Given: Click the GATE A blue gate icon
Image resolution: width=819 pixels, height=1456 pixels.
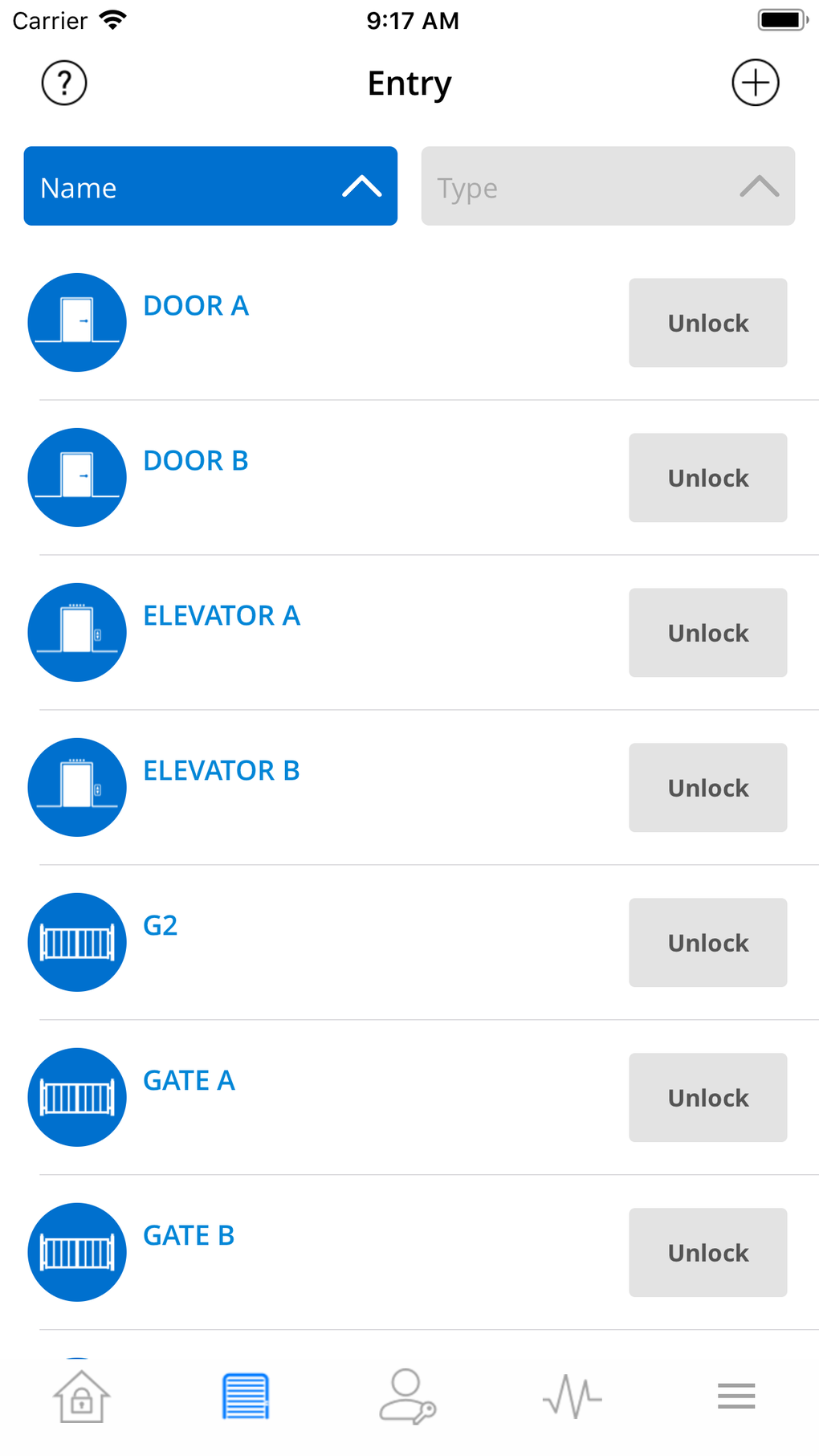Looking at the screenshot, I should coord(76,1097).
